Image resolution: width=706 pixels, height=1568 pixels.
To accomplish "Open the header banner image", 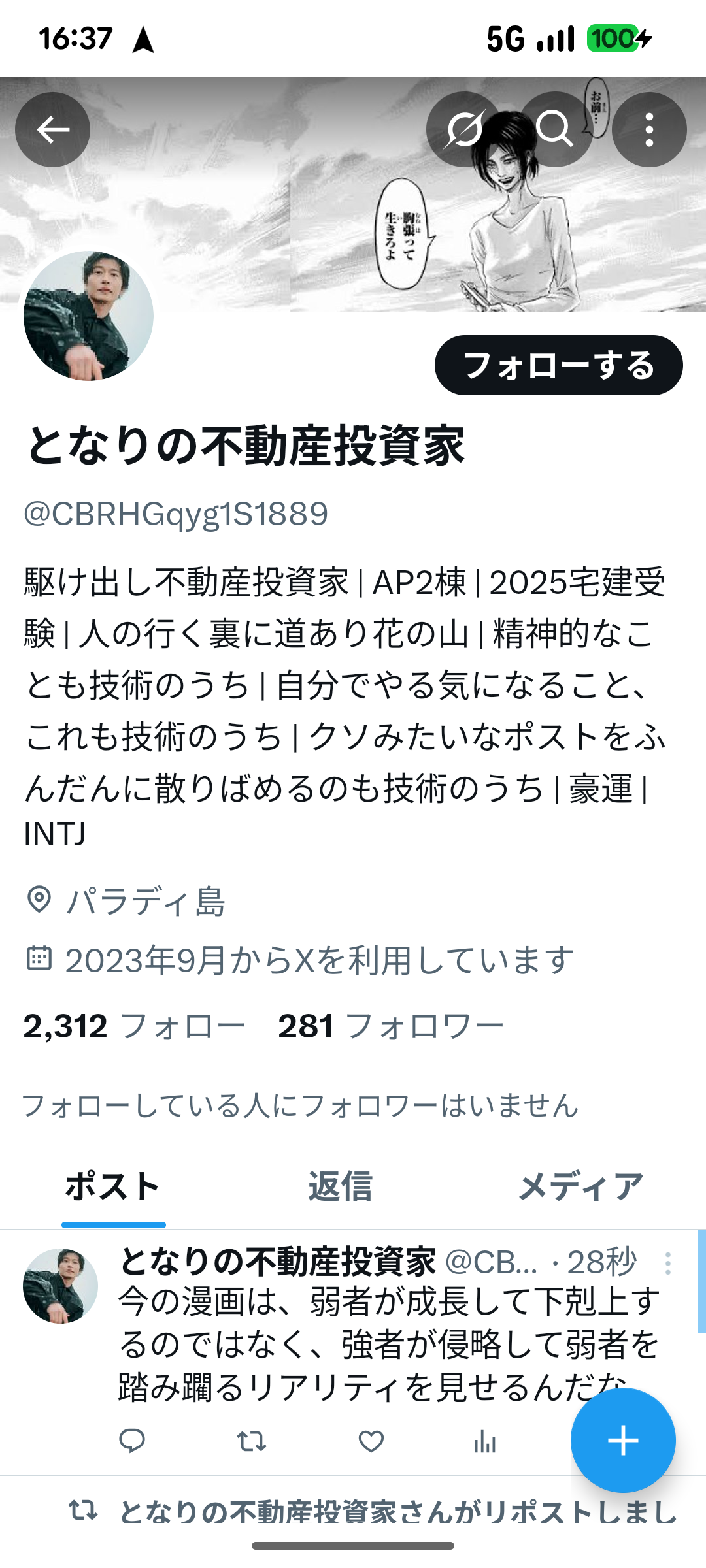I will pos(261,196).
